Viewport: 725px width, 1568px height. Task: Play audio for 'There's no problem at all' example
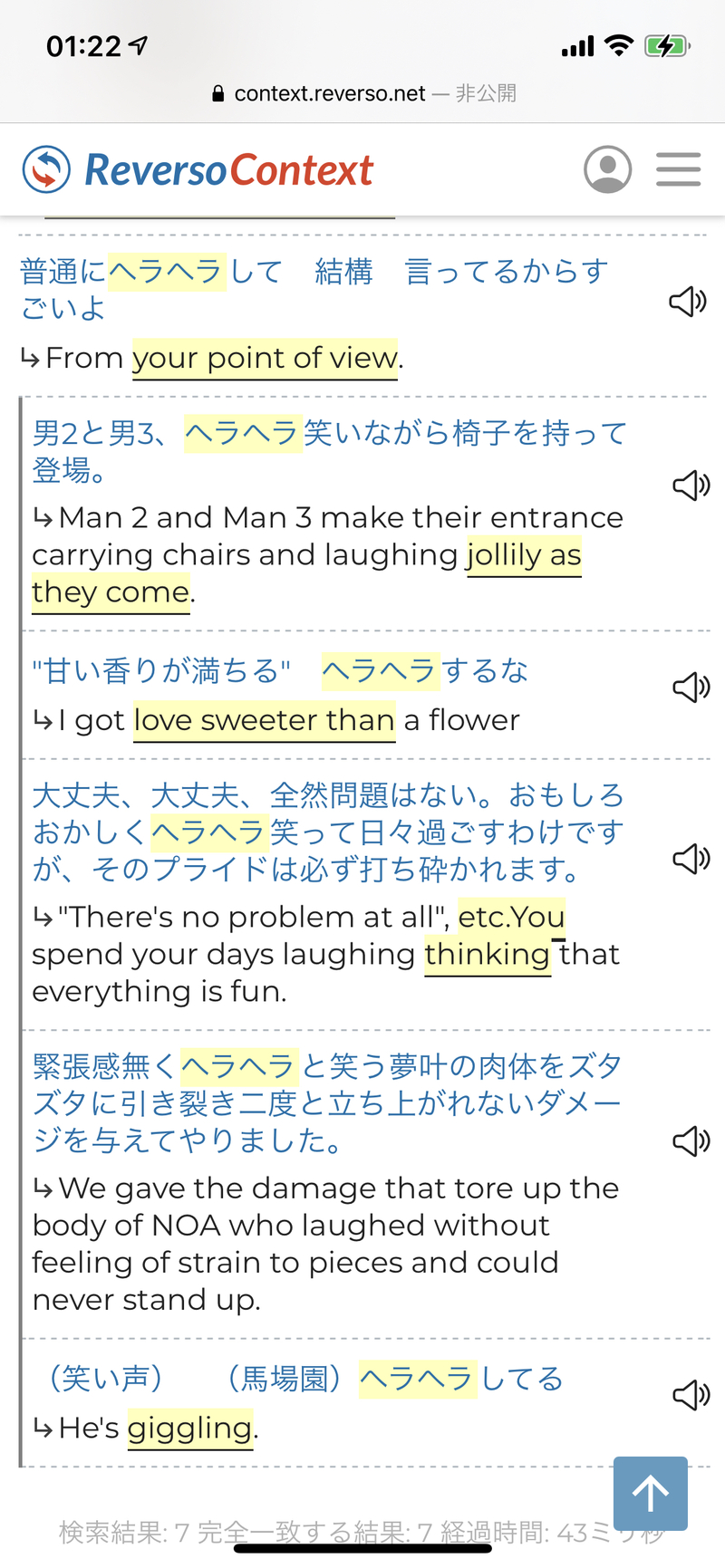point(691,858)
